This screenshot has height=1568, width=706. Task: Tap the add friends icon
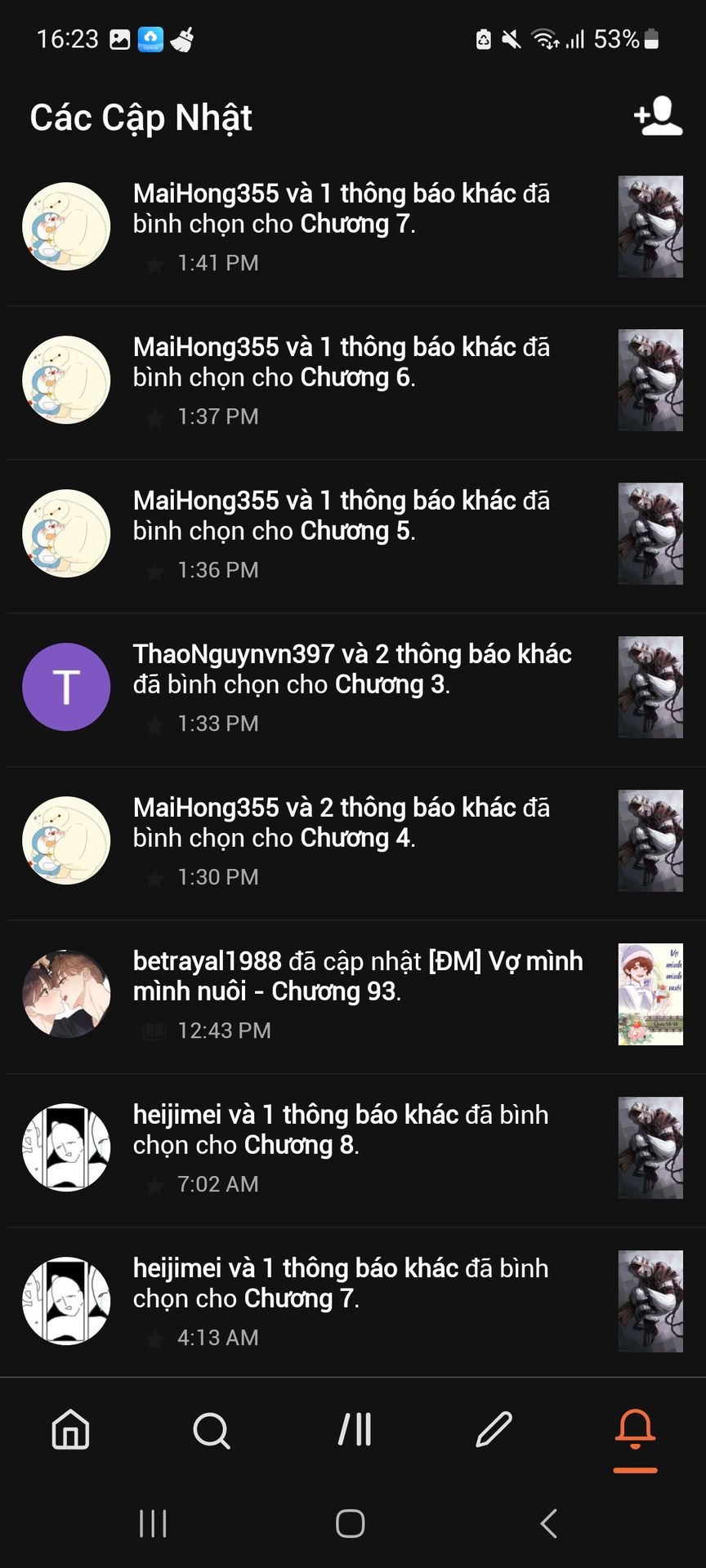pyautogui.click(x=658, y=117)
